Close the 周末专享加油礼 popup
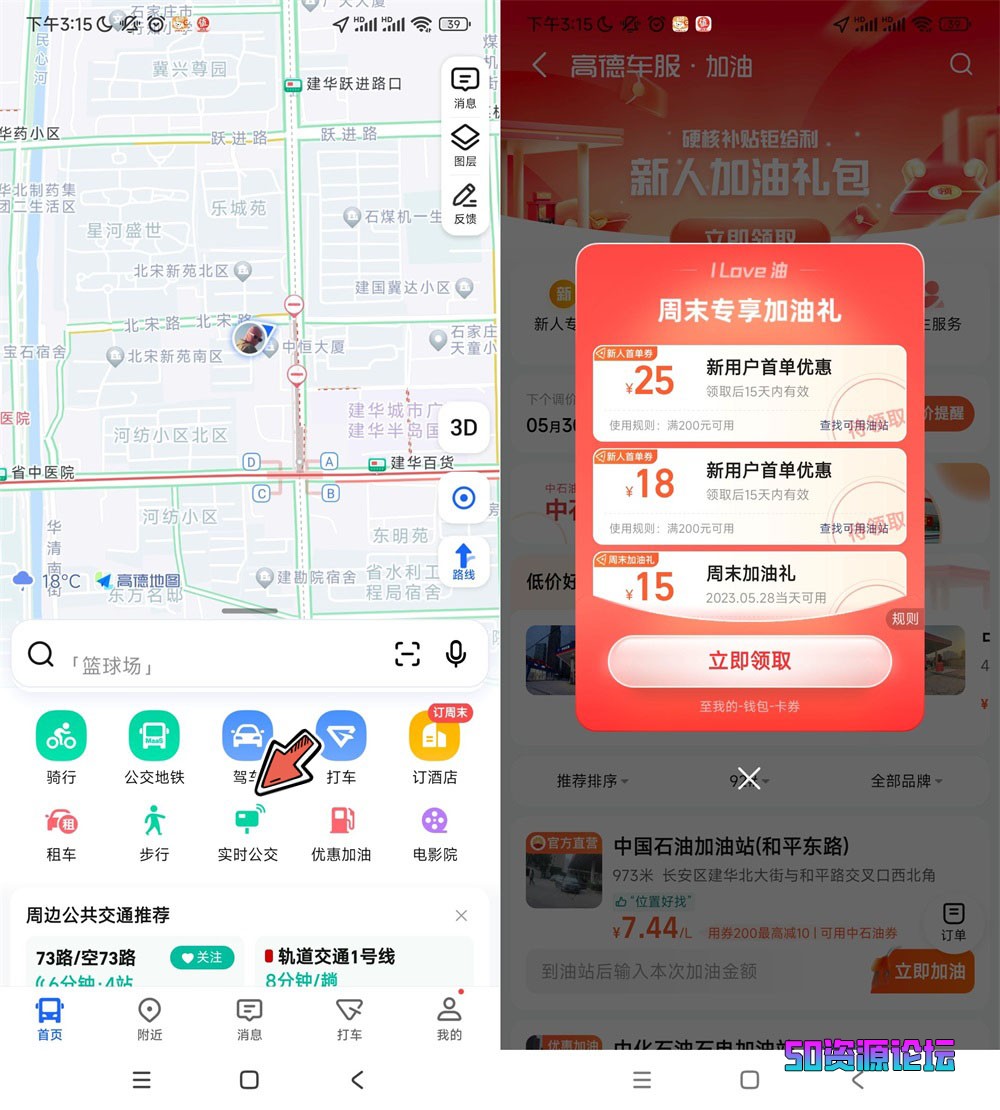The height and width of the screenshot is (1110, 1000). point(749,779)
